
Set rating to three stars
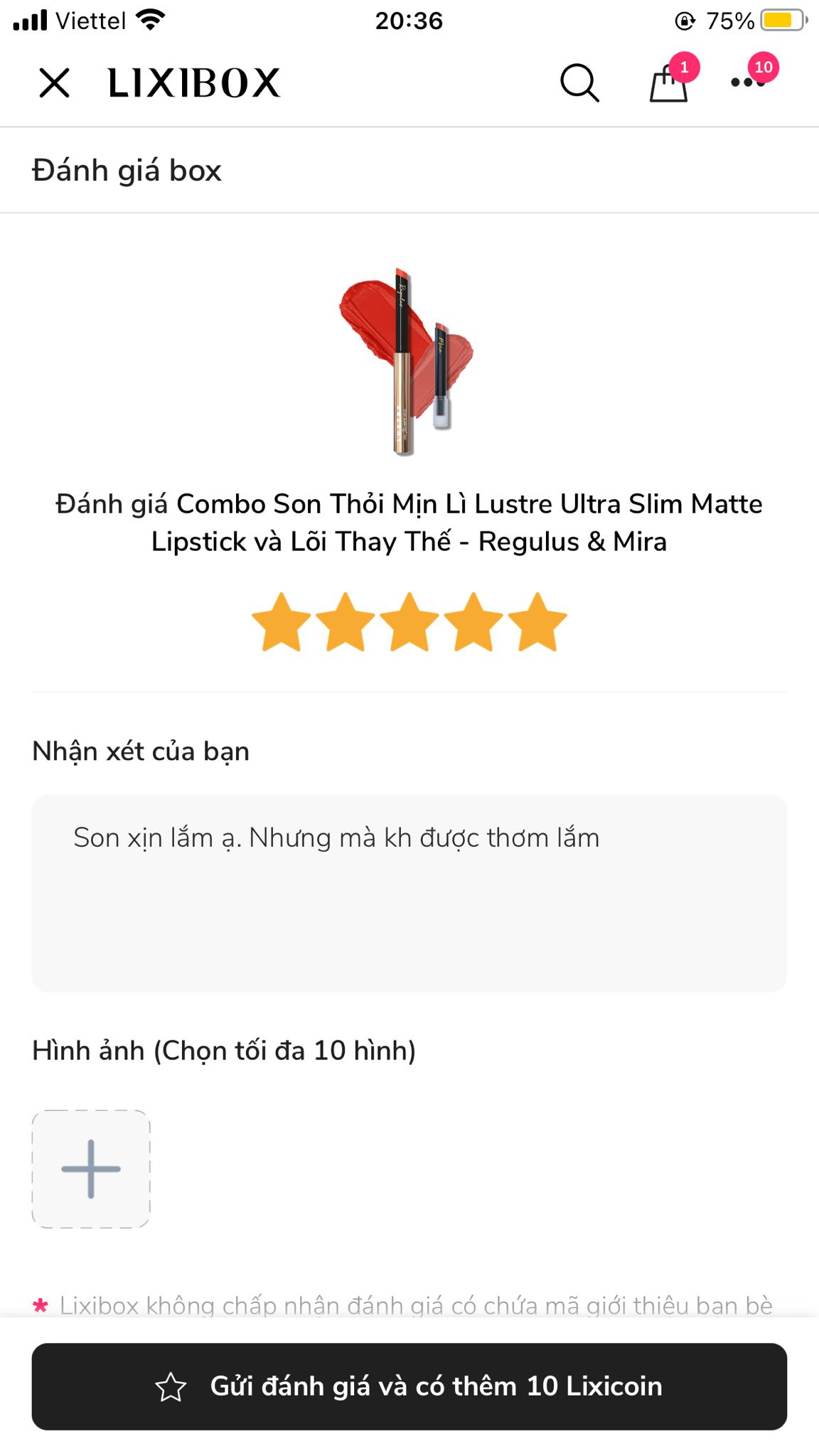coord(409,623)
